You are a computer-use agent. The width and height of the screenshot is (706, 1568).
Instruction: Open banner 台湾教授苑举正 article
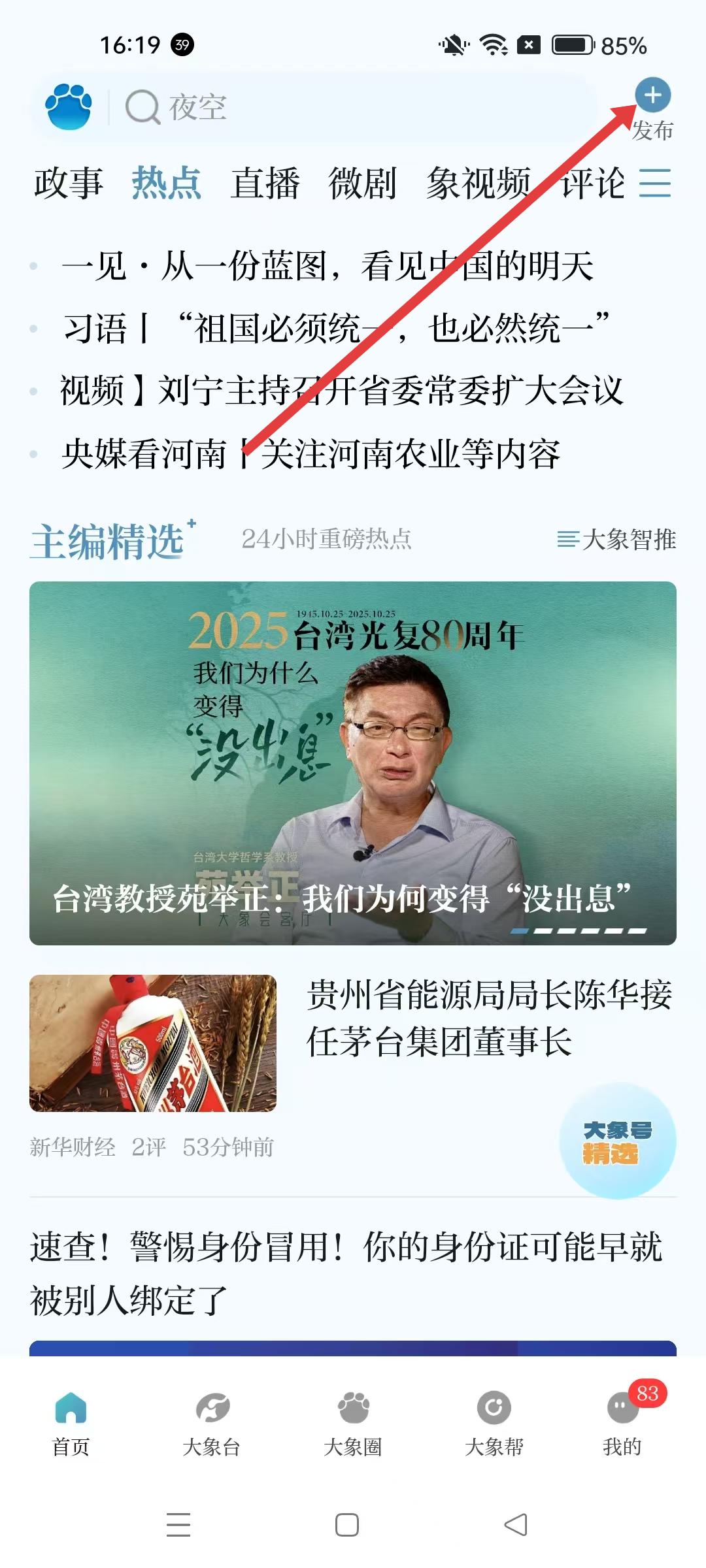pyautogui.click(x=353, y=763)
